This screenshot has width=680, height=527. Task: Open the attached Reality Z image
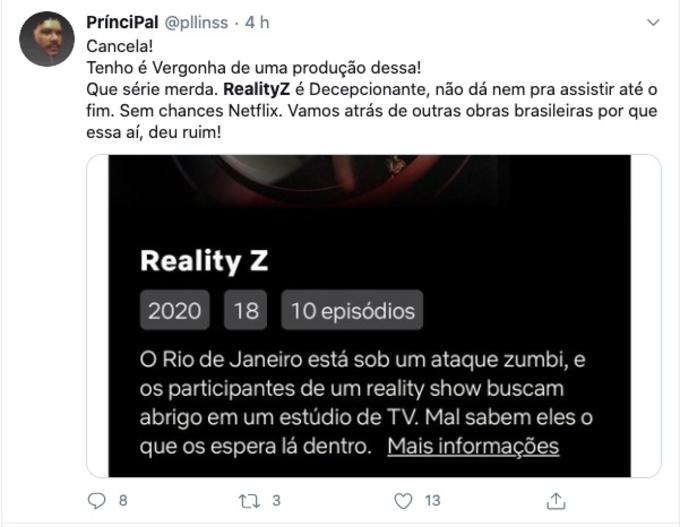(372, 315)
